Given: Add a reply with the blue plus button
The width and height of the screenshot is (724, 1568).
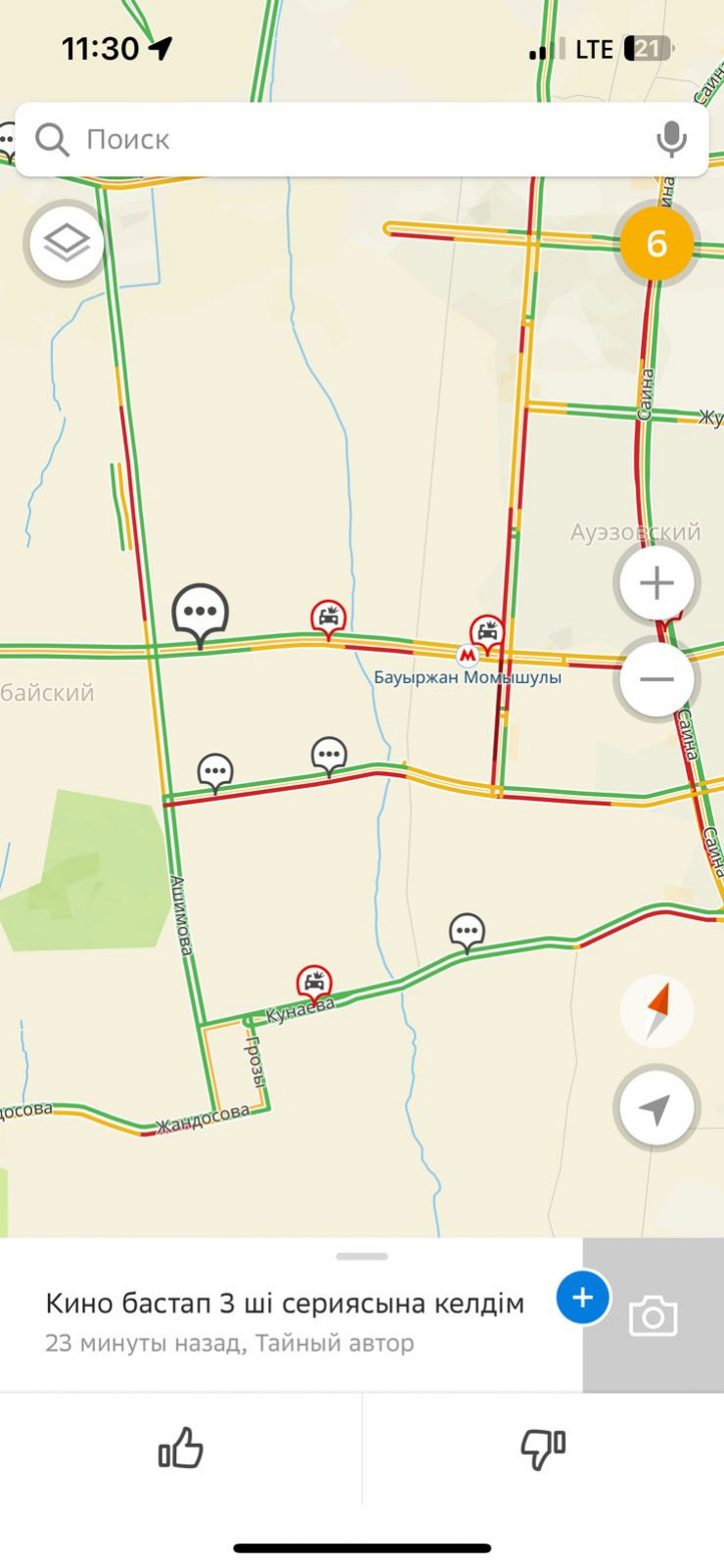Looking at the screenshot, I should point(582,1298).
